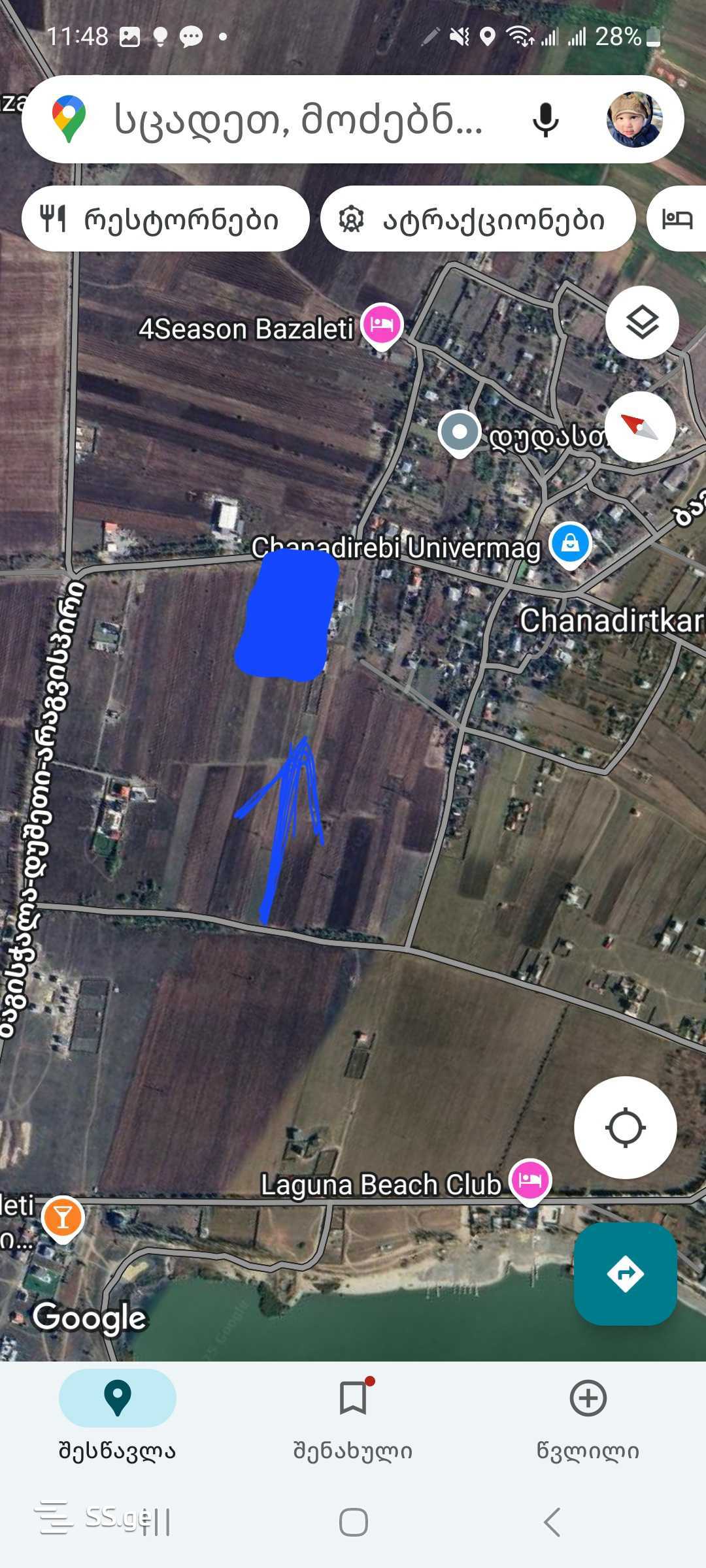Go to the home screen

click(353, 1522)
